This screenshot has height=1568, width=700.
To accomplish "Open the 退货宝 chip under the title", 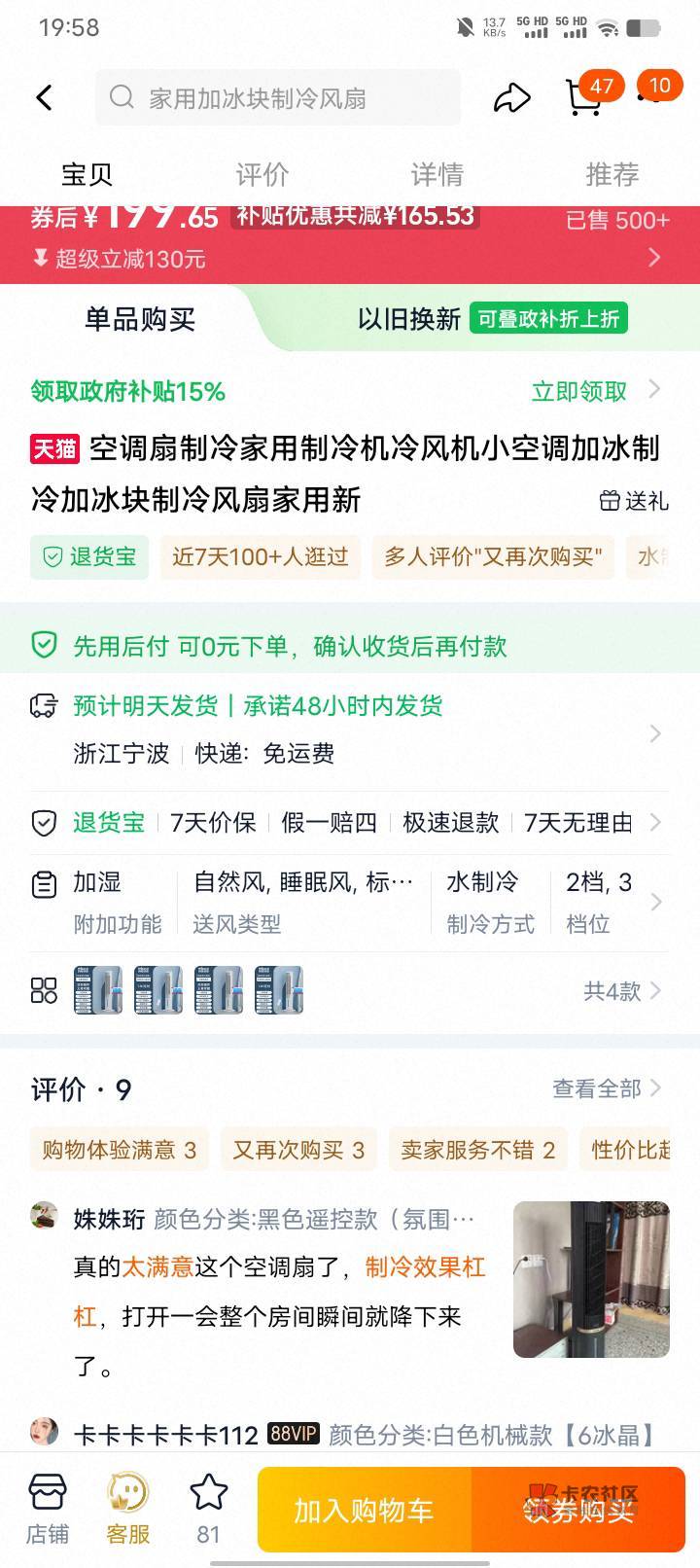I will click(x=89, y=557).
